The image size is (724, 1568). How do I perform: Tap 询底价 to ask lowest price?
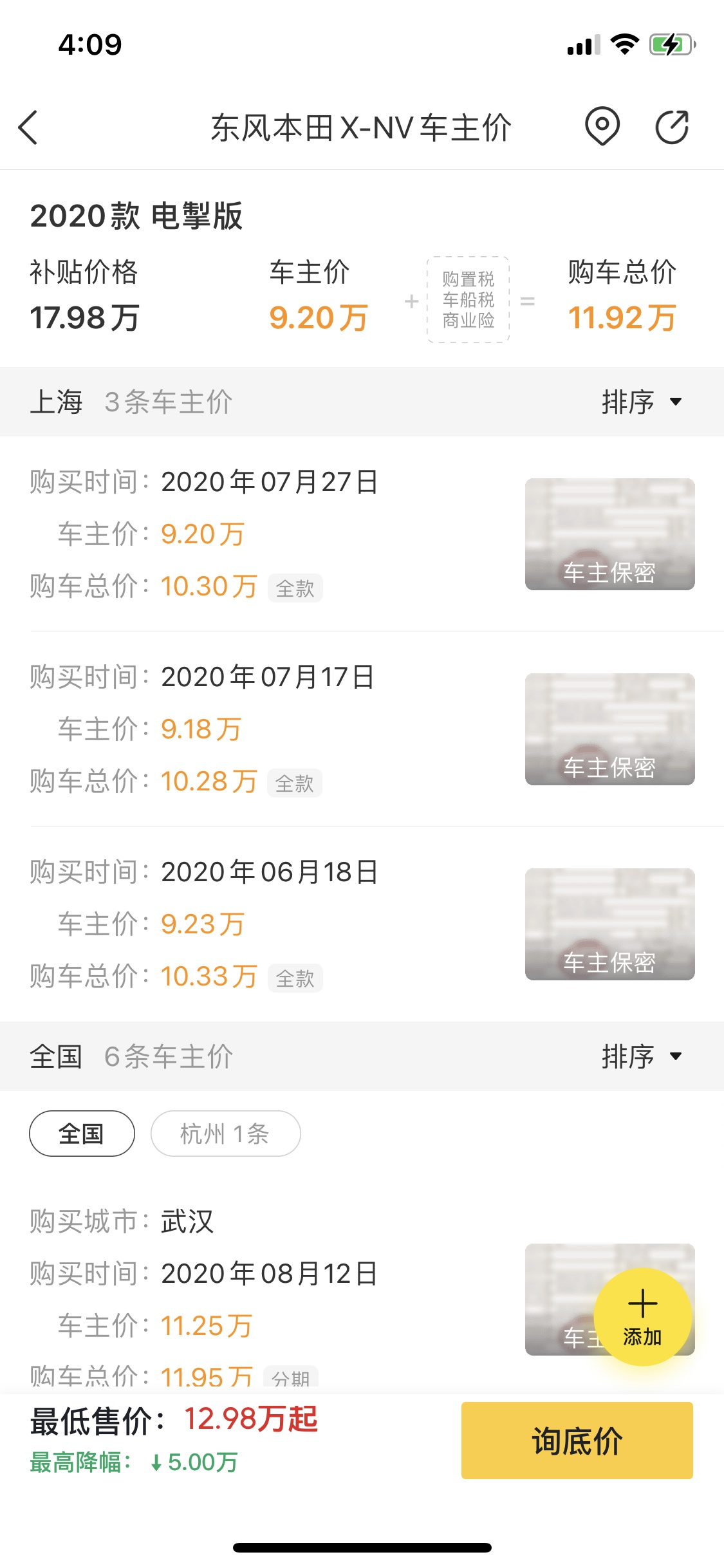(577, 1441)
